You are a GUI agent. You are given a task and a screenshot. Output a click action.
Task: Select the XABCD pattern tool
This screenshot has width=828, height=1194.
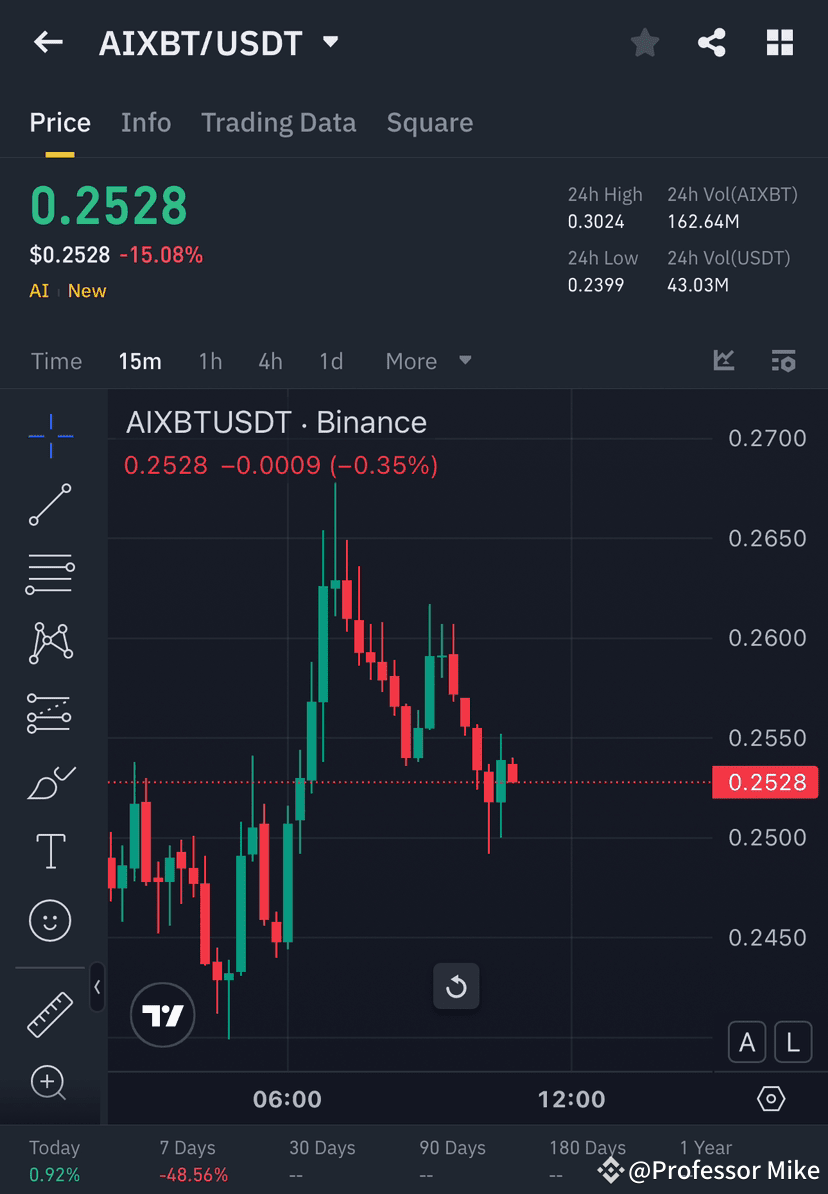click(49, 643)
